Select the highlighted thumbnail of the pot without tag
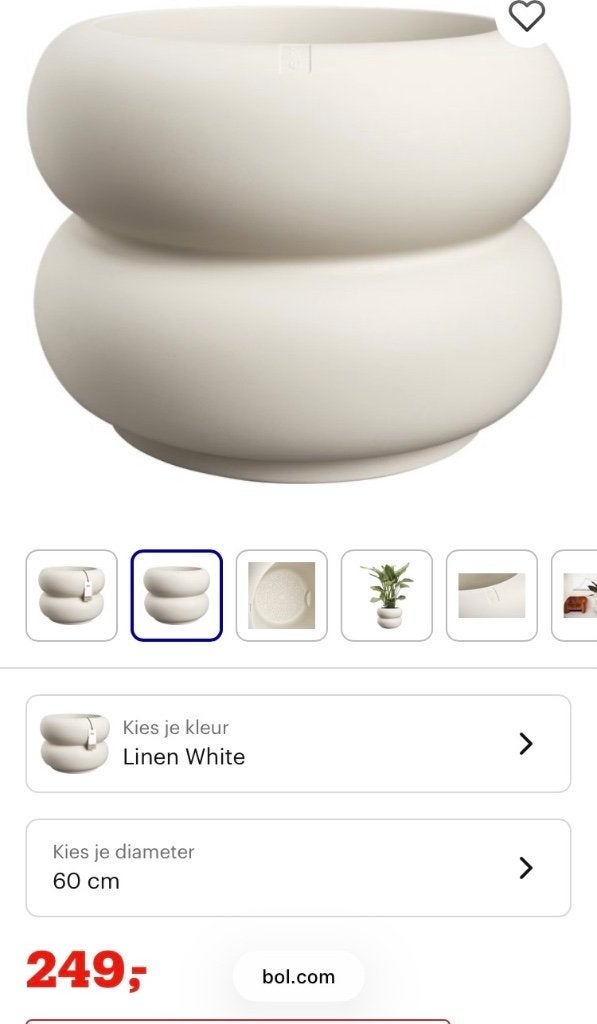 (x=177, y=596)
